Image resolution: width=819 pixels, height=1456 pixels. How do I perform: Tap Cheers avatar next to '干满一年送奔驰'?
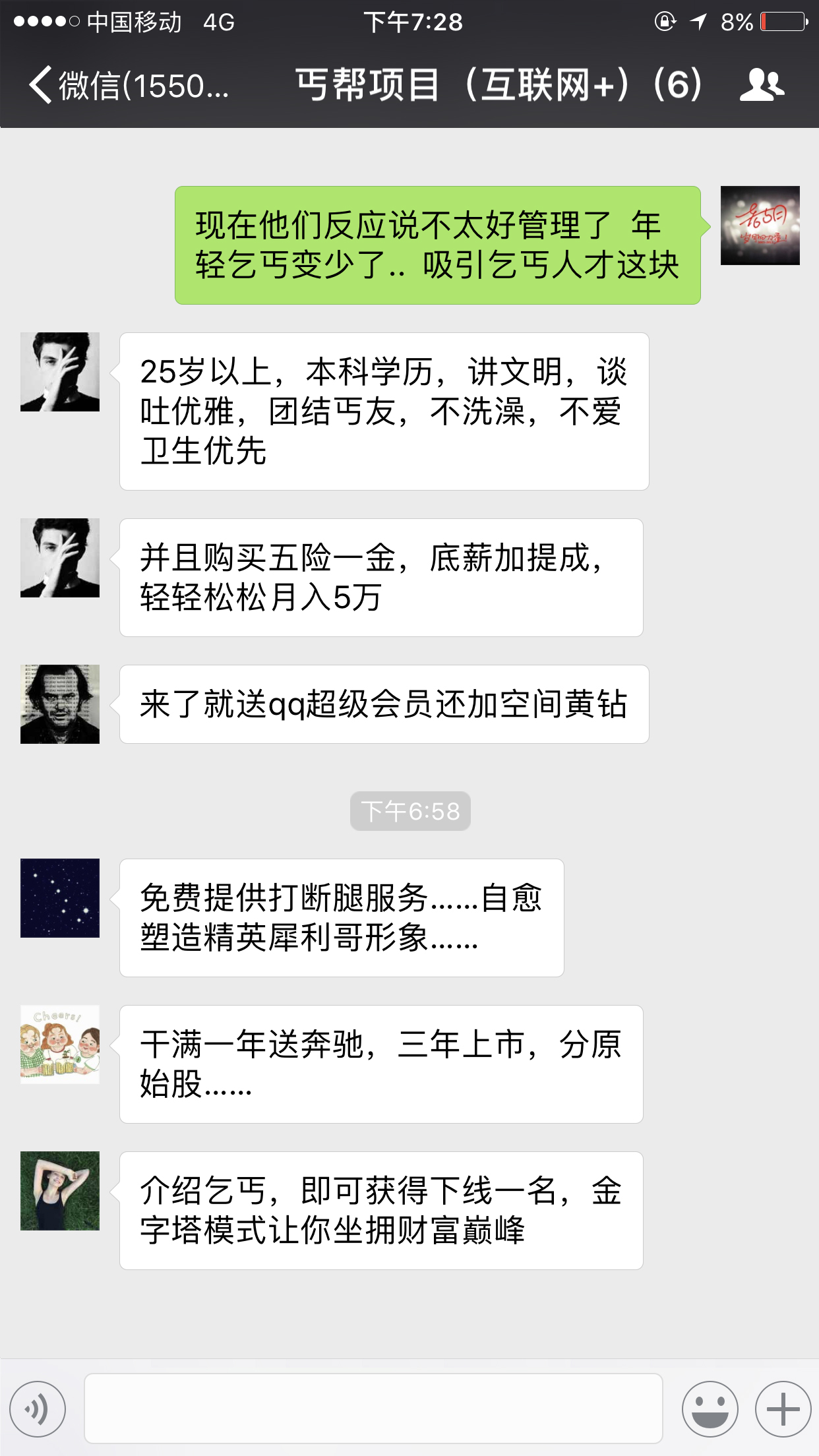60,1045
